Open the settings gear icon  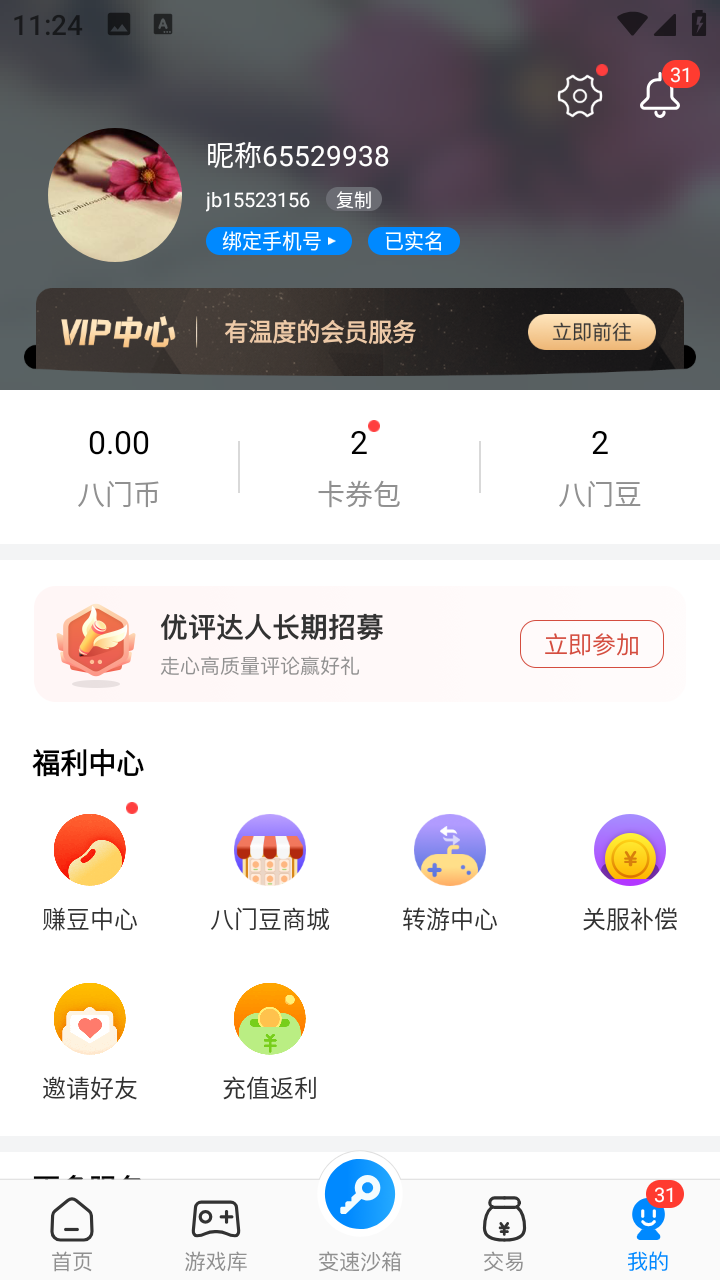click(x=581, y=95)
